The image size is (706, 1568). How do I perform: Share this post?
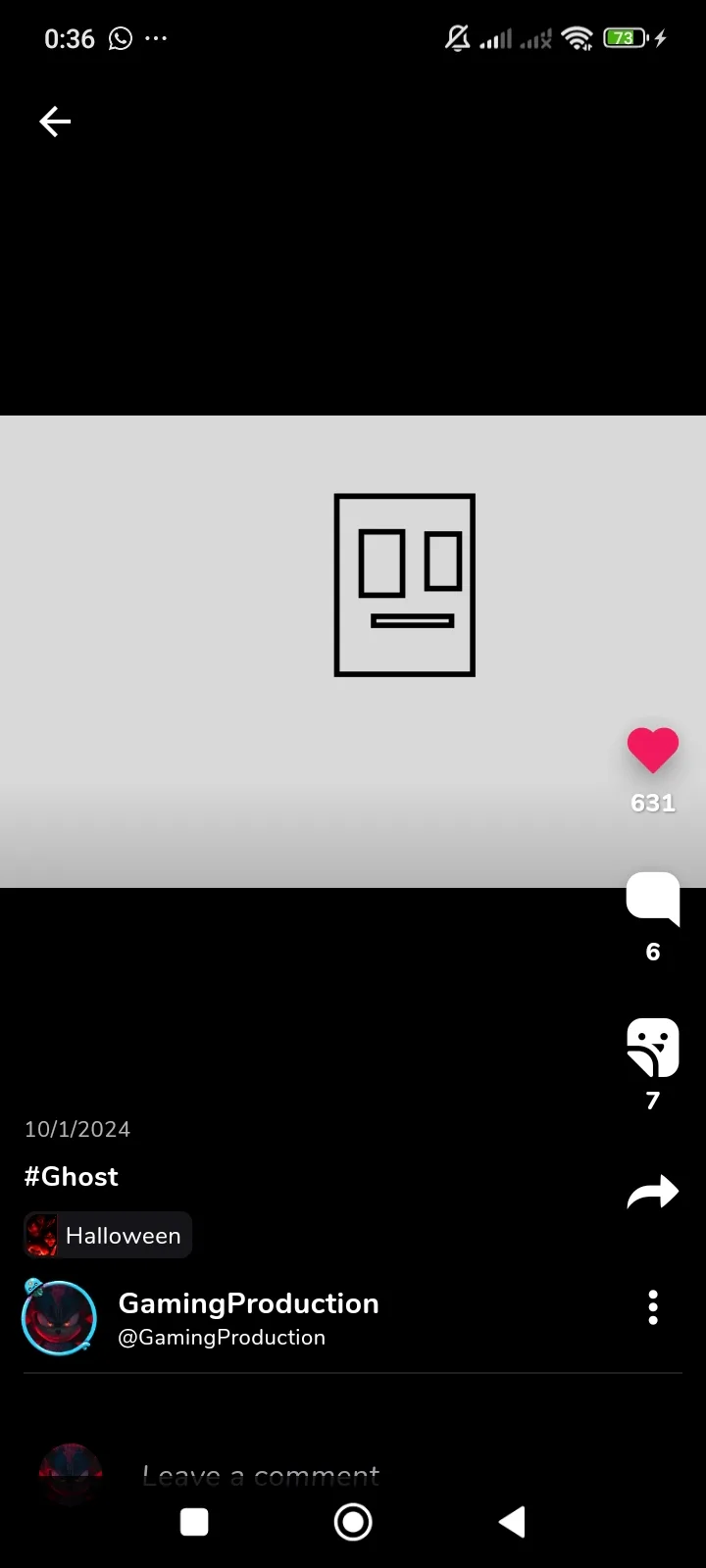pos(653,1192)
